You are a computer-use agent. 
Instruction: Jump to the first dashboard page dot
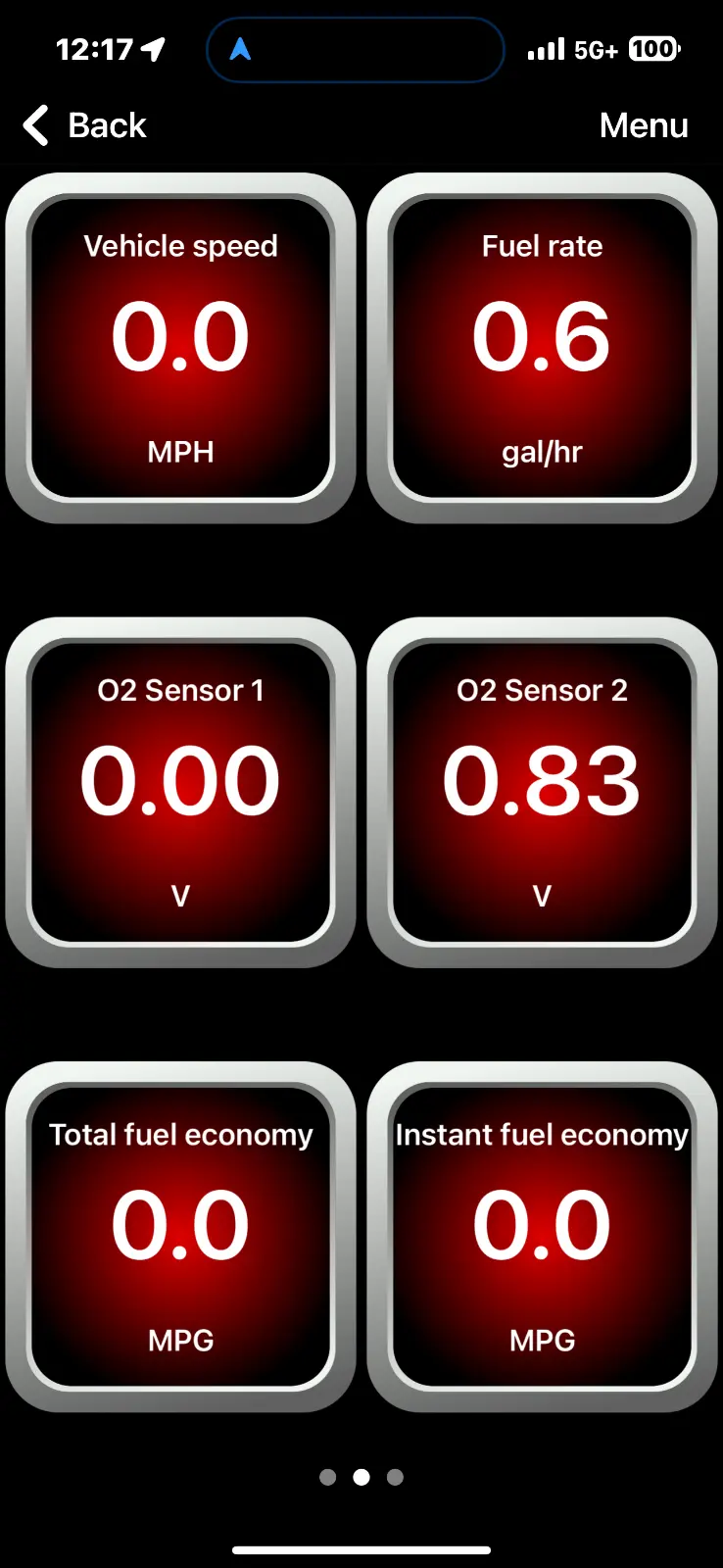pos(328,1477)
